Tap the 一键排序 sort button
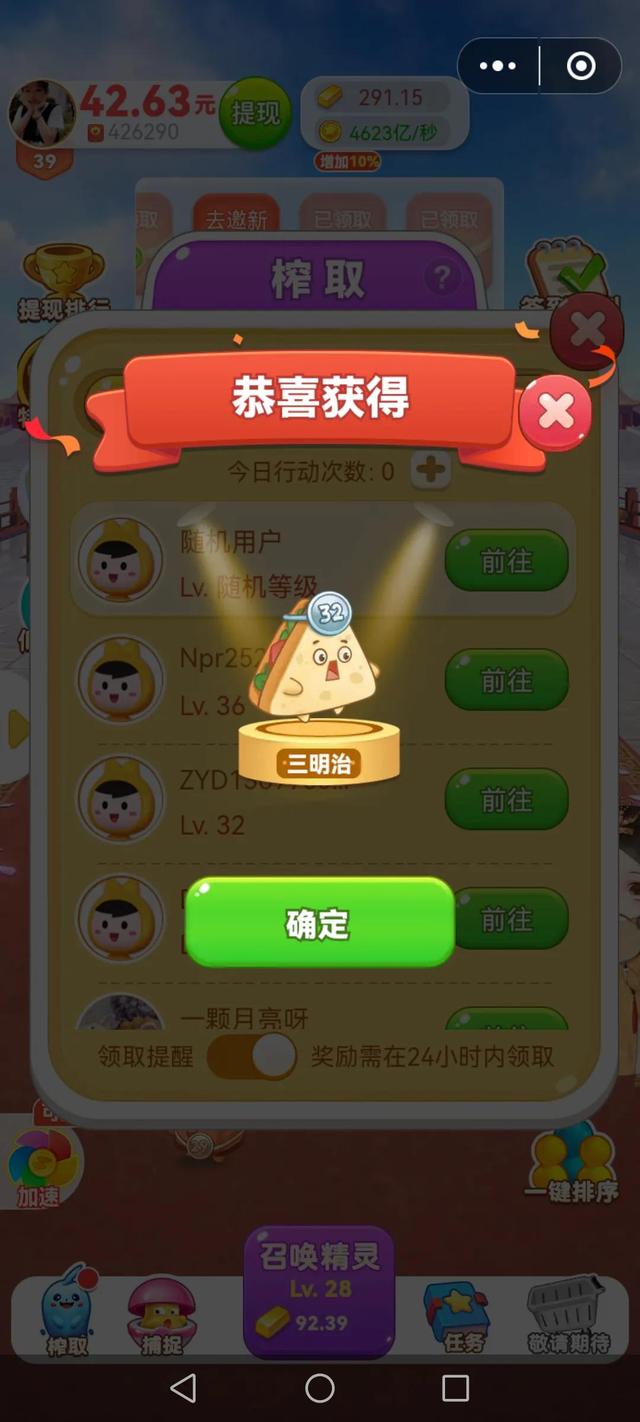 (x=571, y=1163)
